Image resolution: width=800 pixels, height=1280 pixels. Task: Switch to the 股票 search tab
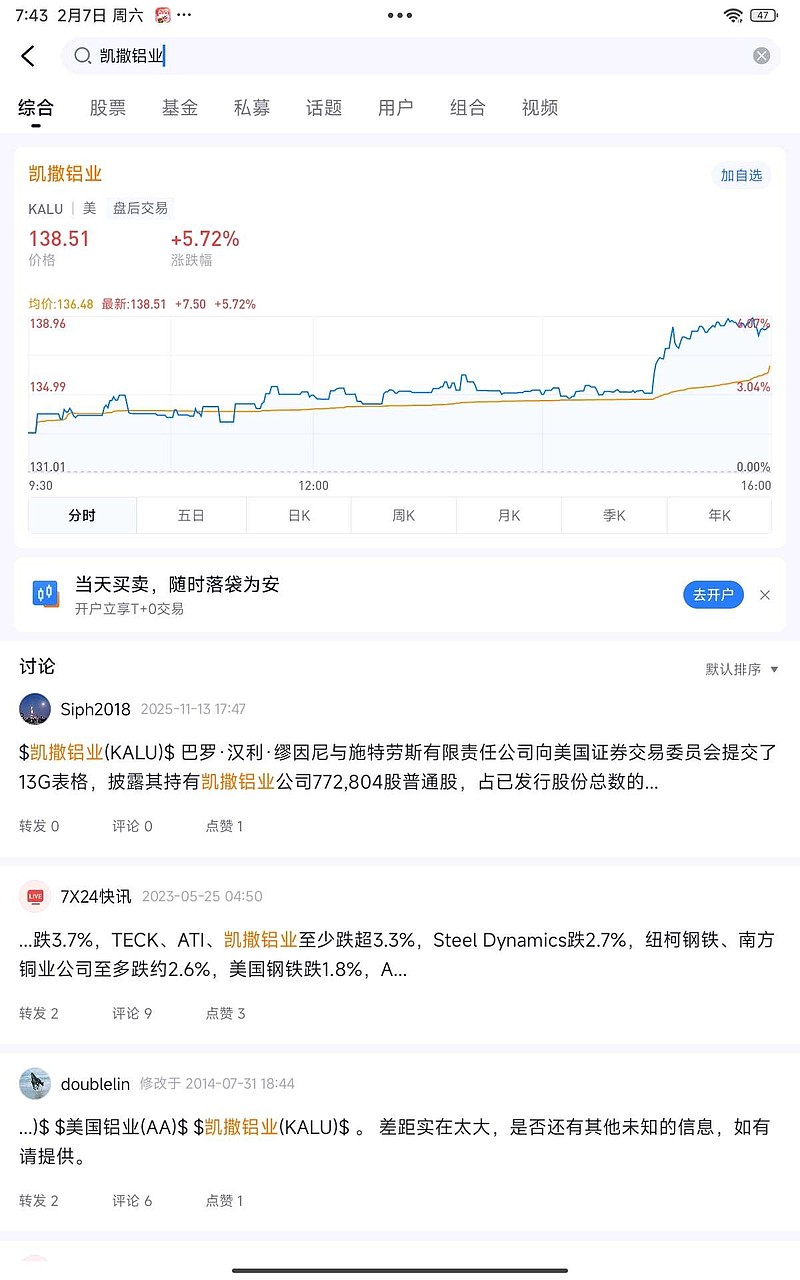(x=108, y=108)
